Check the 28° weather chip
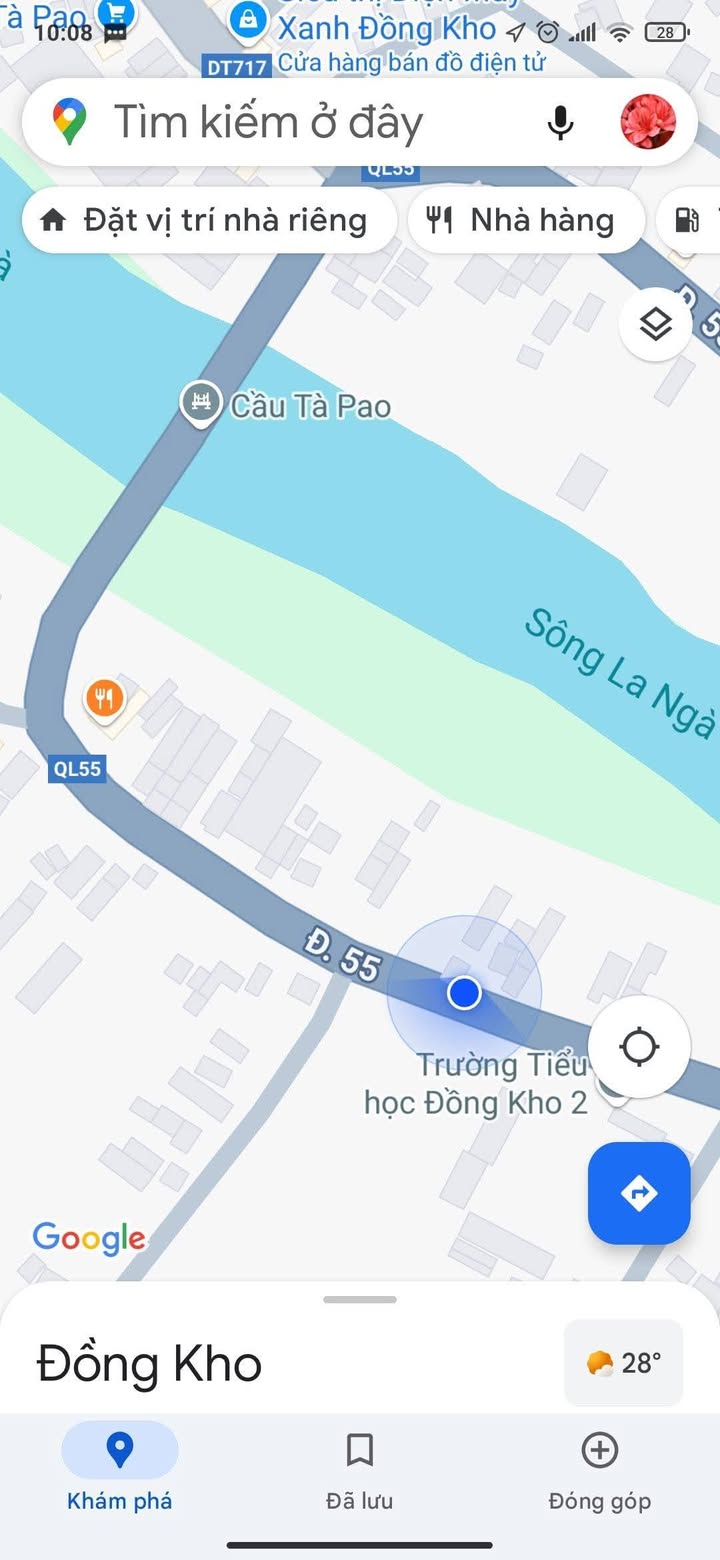 tap(624, 1363)
